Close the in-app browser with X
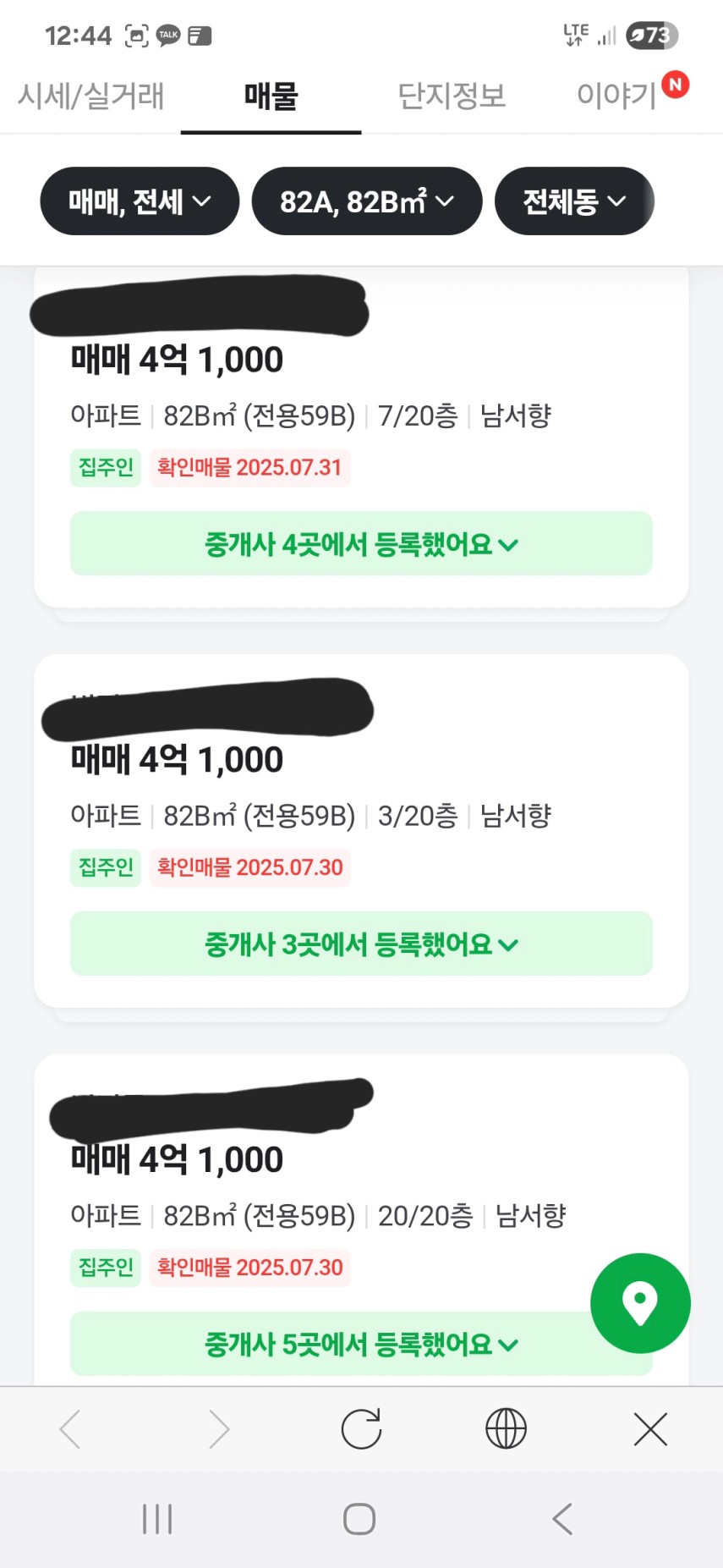The width and height of the screenshot is (723, 1568). pos(650,1429)
